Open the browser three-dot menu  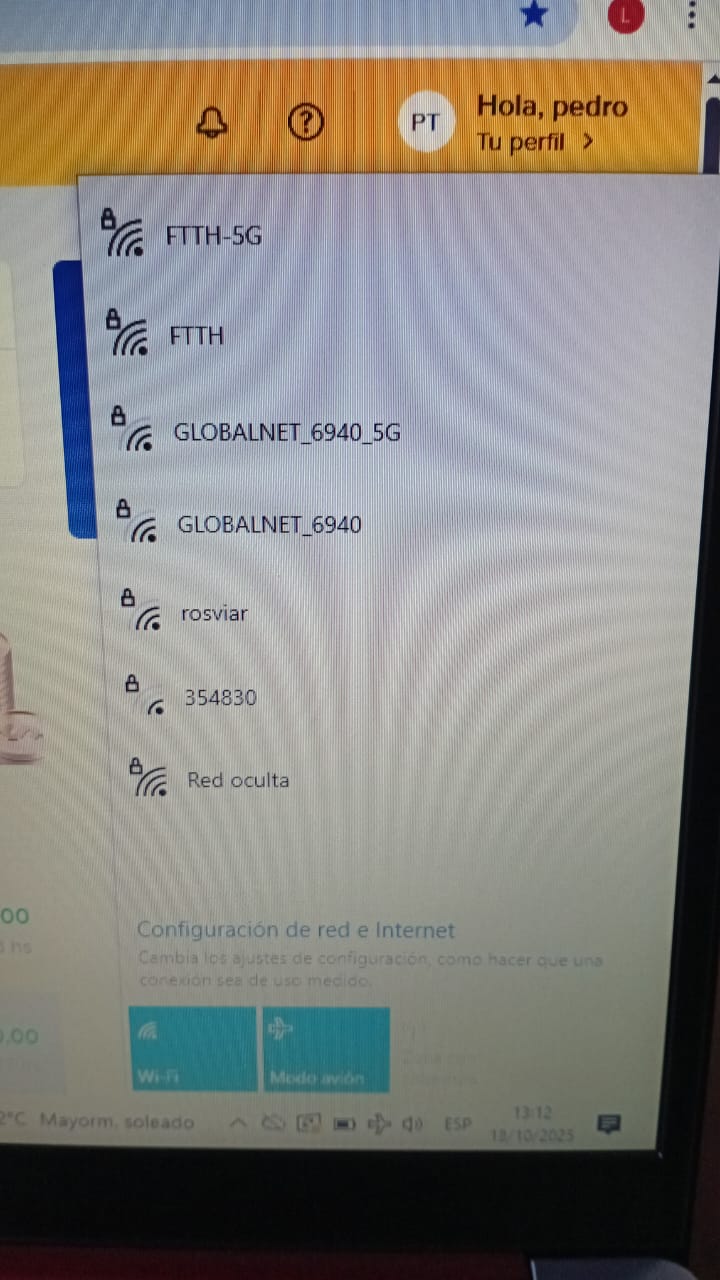(692, 14)
